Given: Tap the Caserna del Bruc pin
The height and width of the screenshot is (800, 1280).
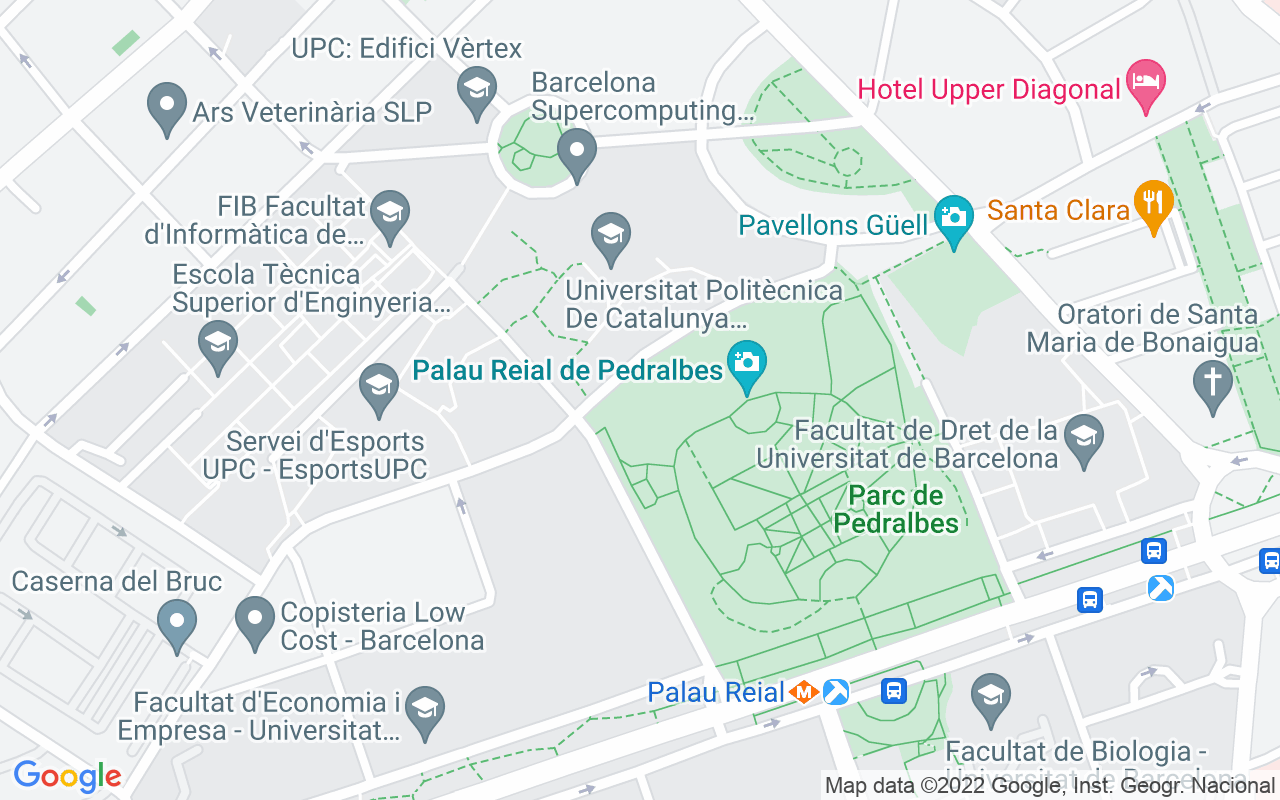Looking at the screenshot, I should tap(177, 622).
